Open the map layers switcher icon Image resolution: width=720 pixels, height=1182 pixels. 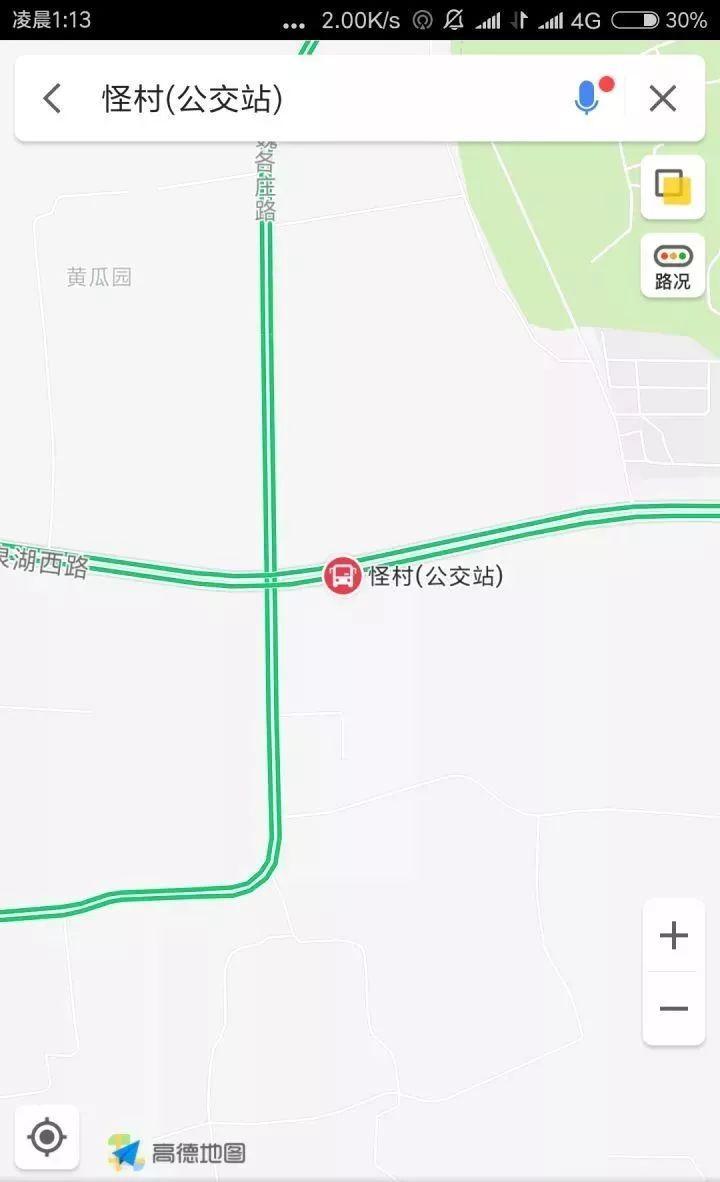[x=673, y=188]
